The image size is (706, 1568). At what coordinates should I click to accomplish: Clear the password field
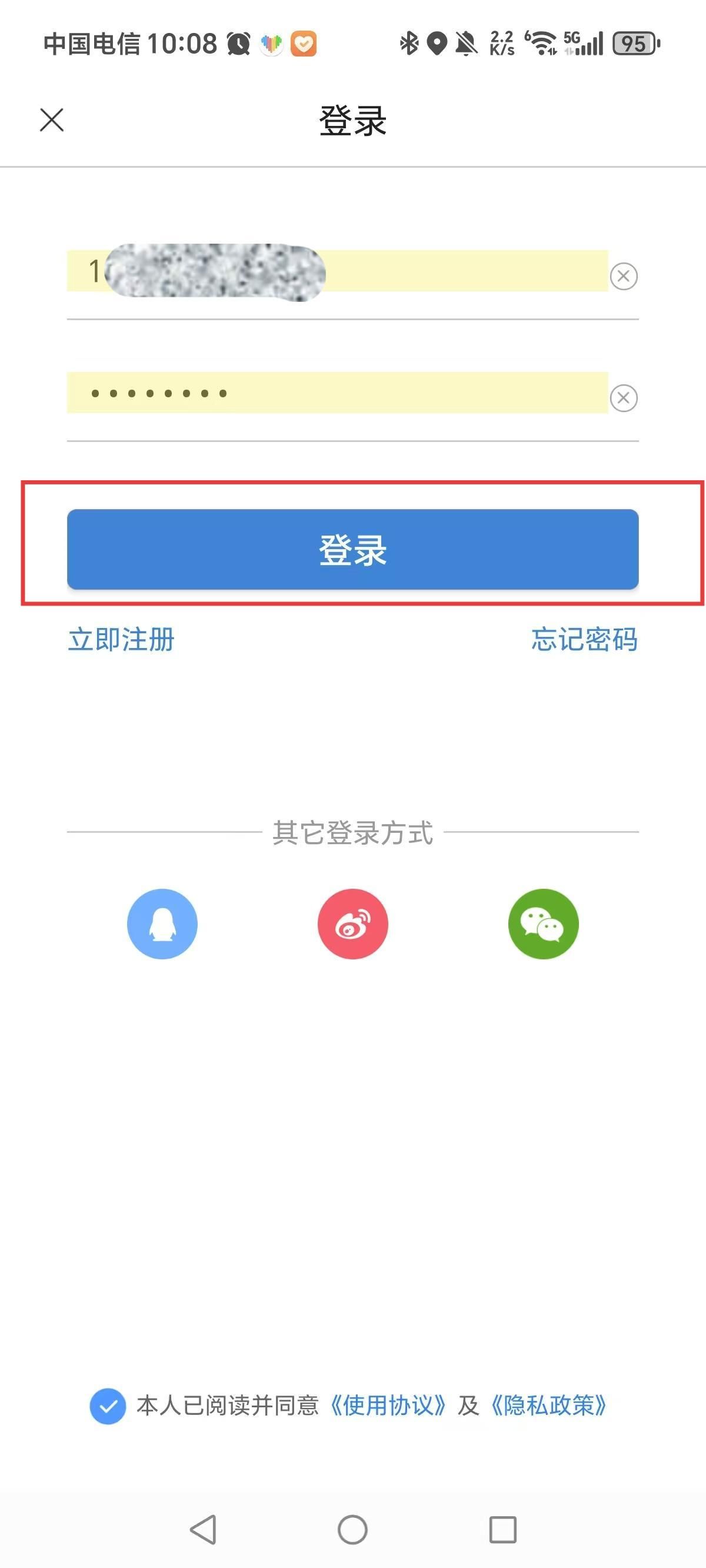(623, 398)
